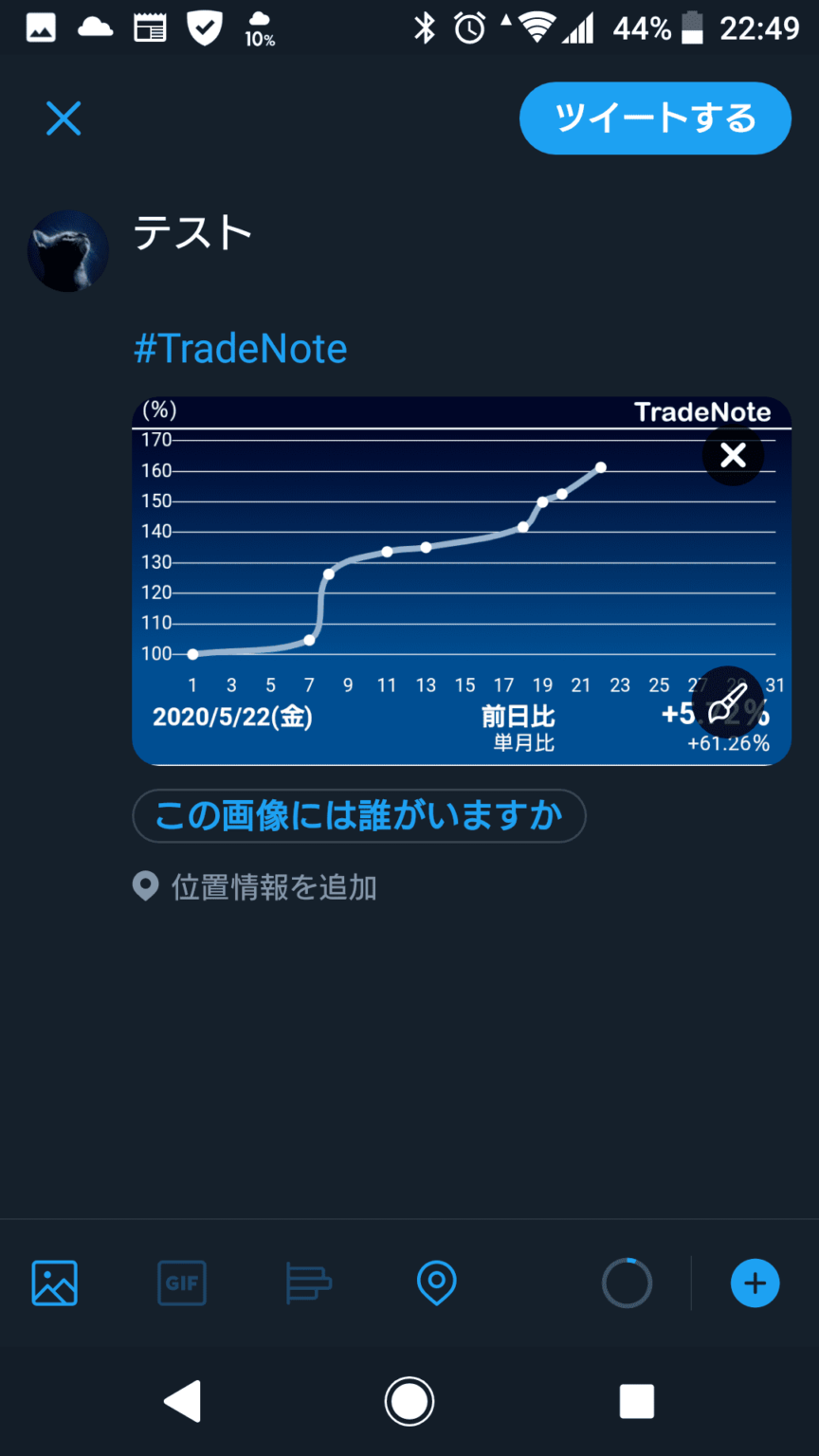The image size is (819, 1456).
Task: Open the Wi-Fi status indicator
Action: tap(537, 27)
